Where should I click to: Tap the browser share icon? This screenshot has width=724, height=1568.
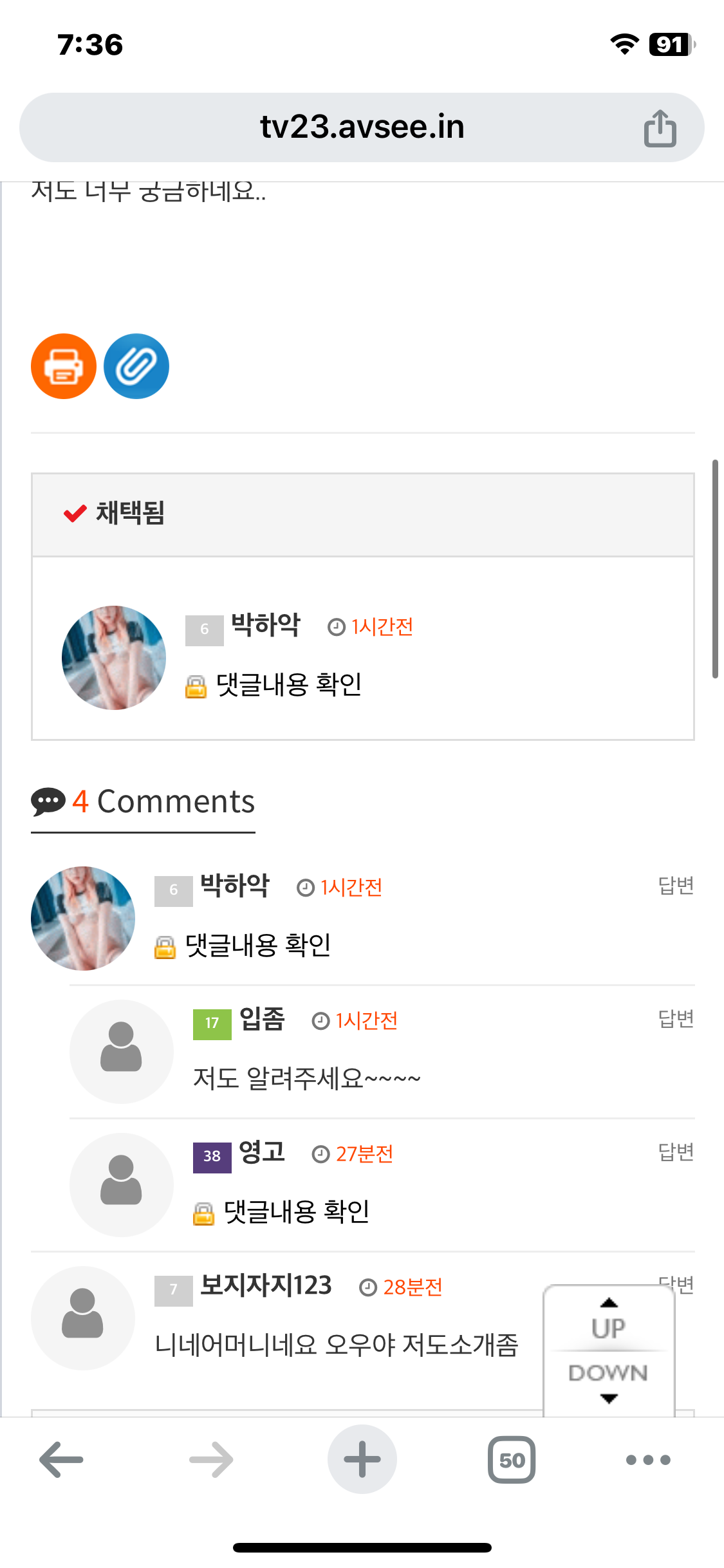660,128
